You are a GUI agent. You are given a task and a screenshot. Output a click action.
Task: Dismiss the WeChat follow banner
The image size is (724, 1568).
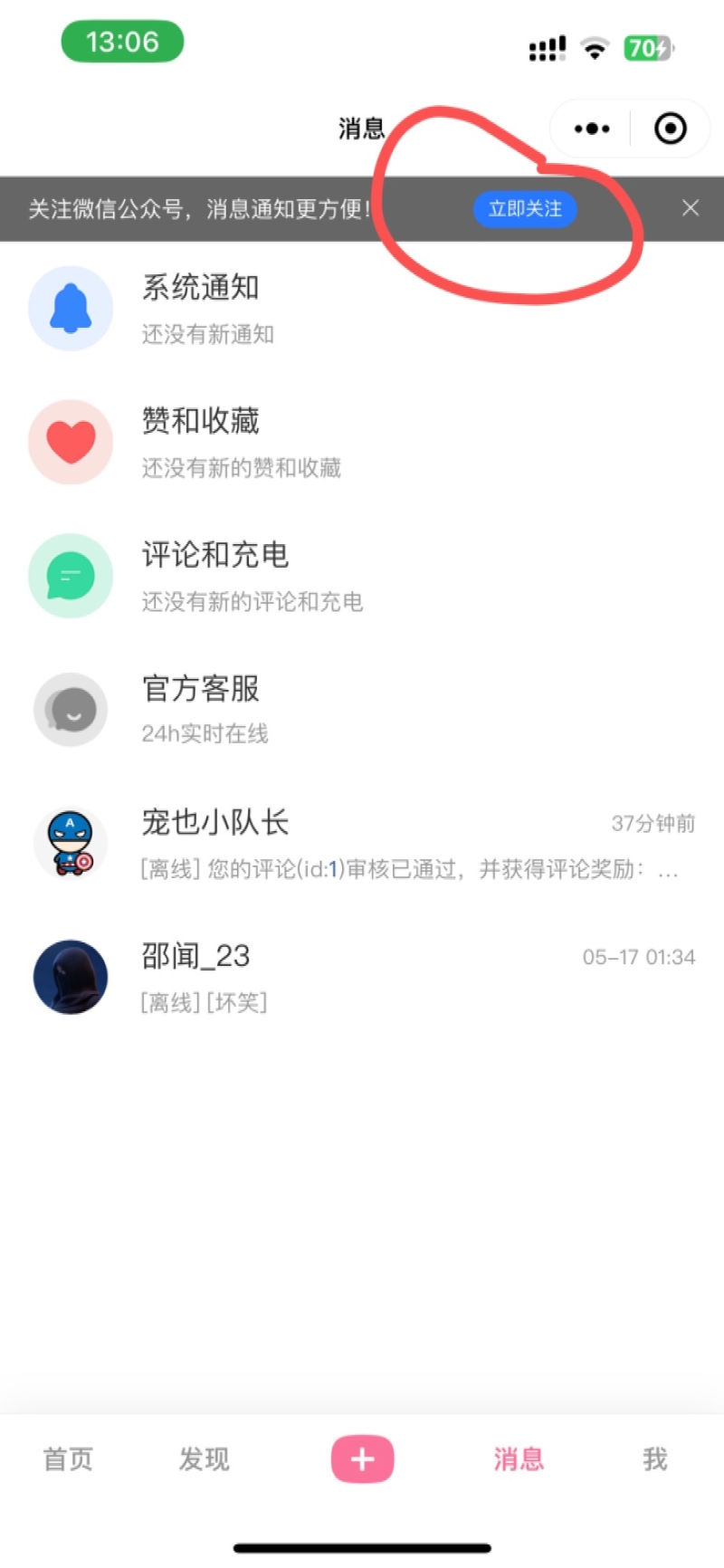click(691, 208)
